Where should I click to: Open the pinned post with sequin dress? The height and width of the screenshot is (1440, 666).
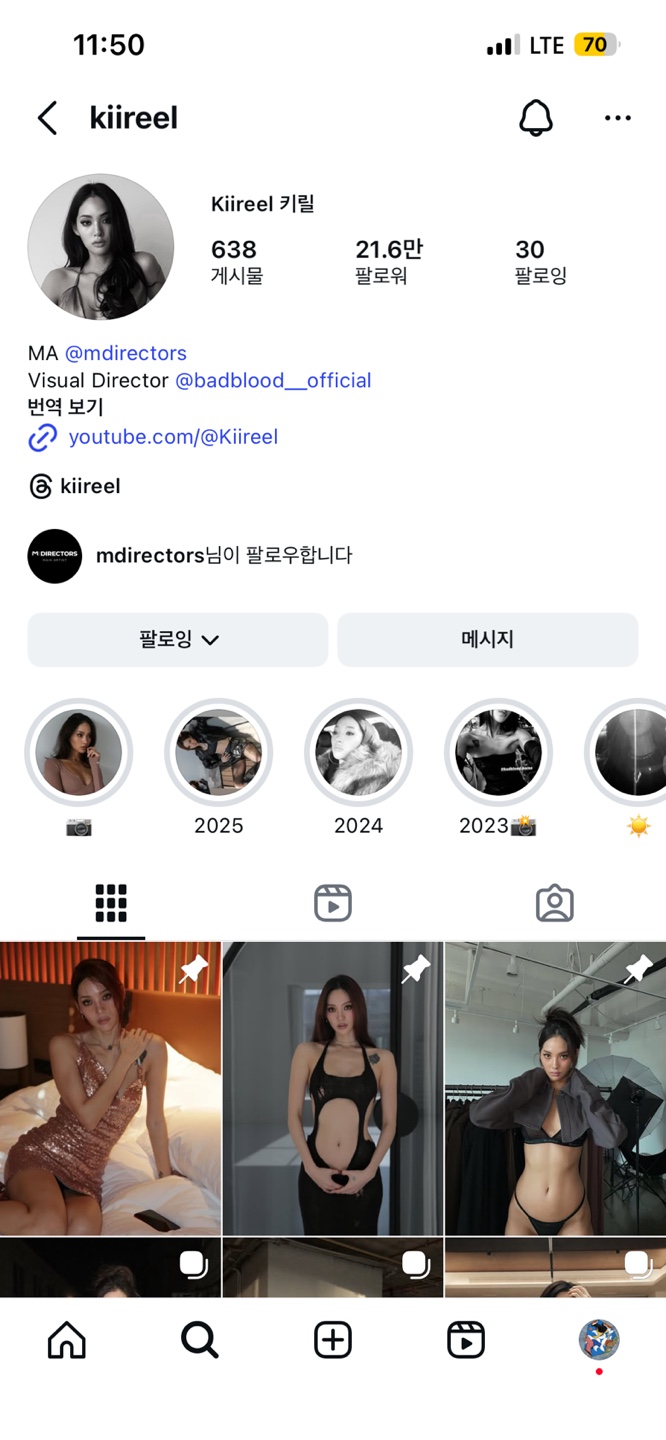(x=110, y=1088)
